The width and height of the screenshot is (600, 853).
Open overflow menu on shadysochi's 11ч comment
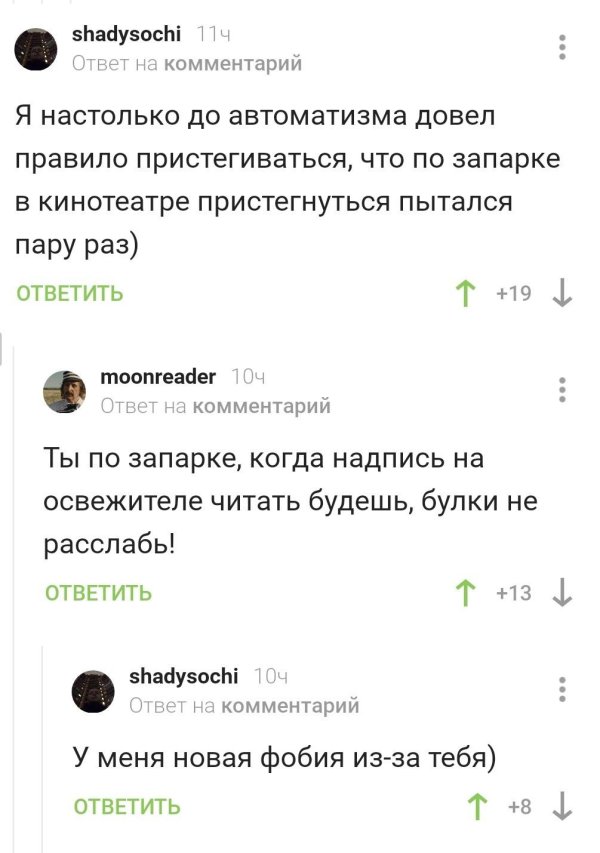coord(562,47)
